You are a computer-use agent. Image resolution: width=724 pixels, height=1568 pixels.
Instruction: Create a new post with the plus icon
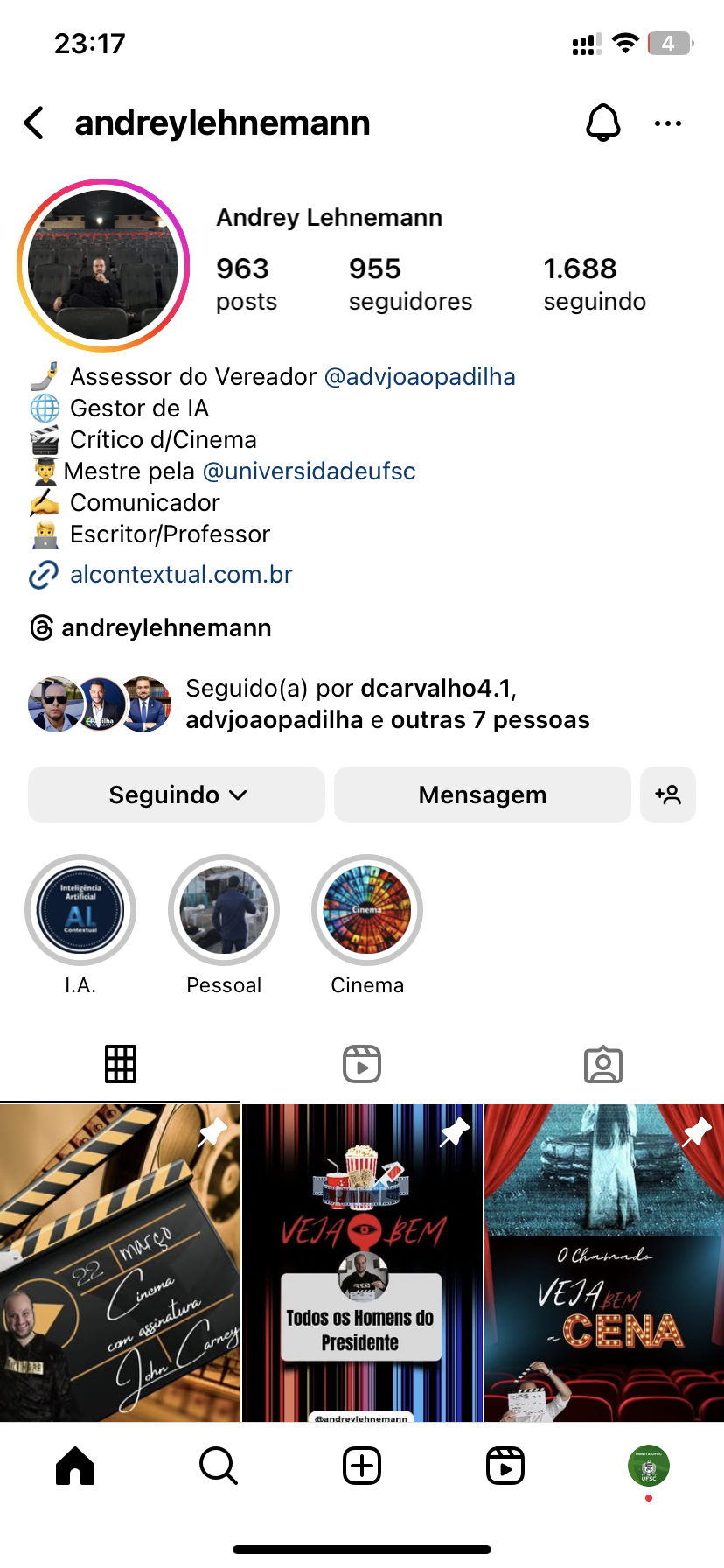362,1466
